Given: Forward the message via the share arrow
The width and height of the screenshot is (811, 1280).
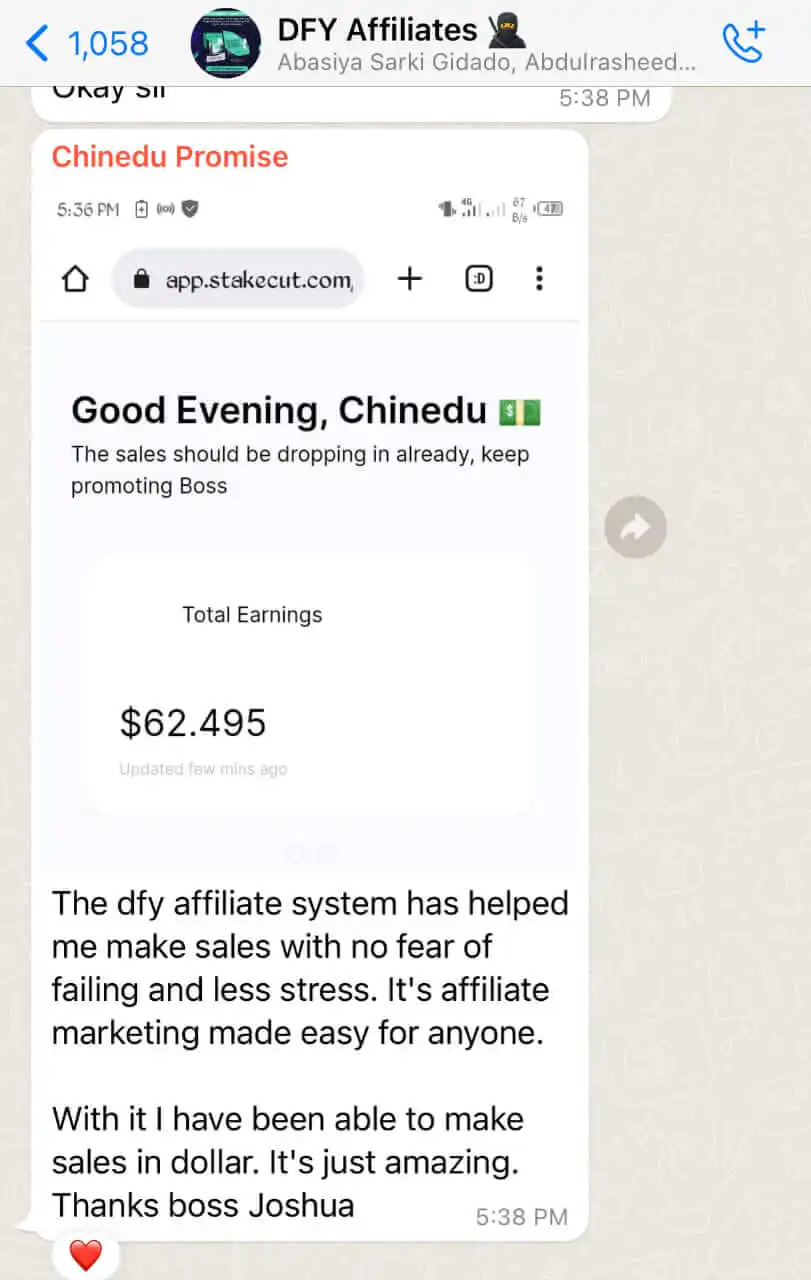Looking at the screenshot, I should tap(636, 527).
